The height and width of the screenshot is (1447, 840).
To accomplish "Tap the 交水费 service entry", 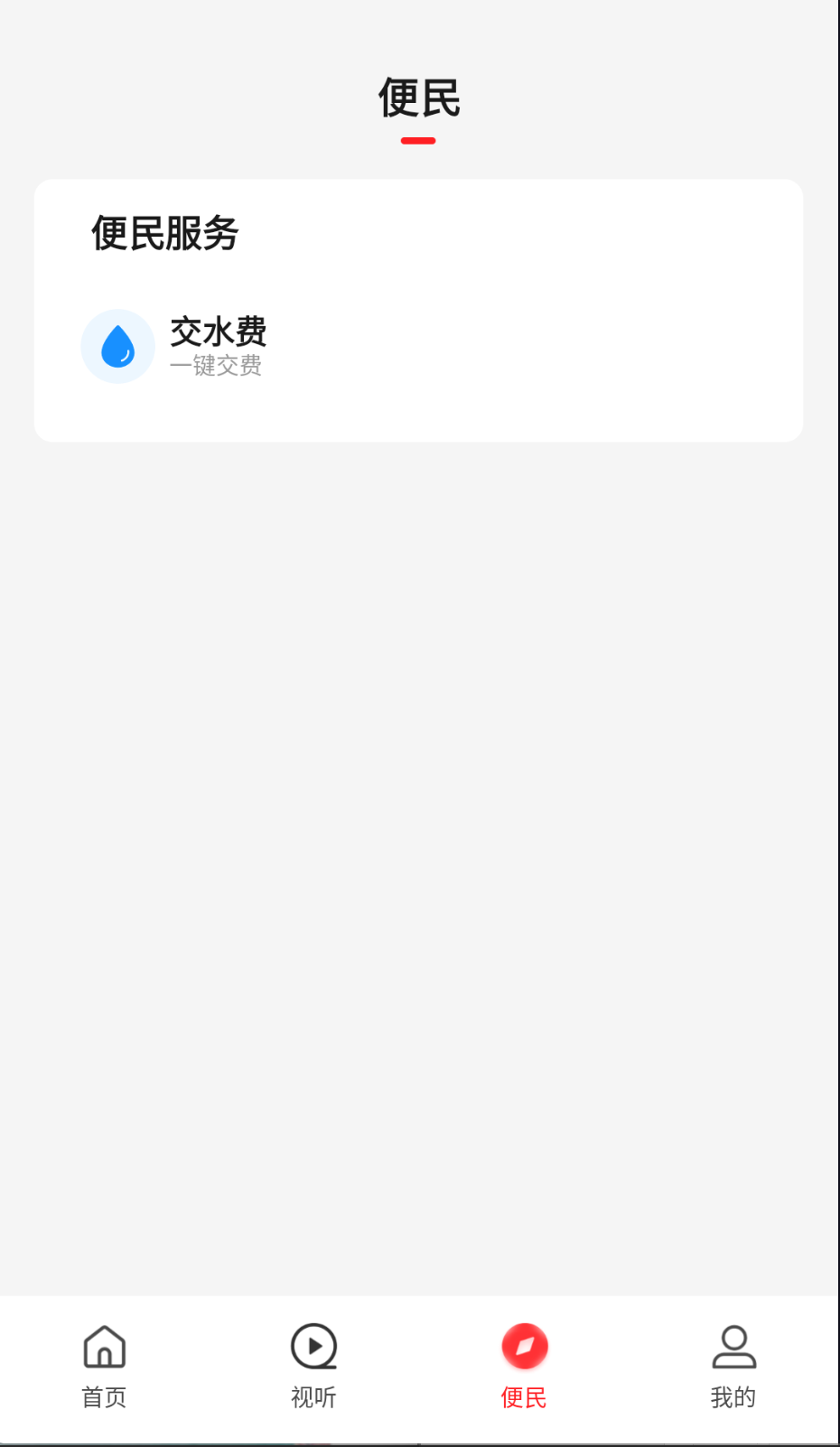I will 219,332.
